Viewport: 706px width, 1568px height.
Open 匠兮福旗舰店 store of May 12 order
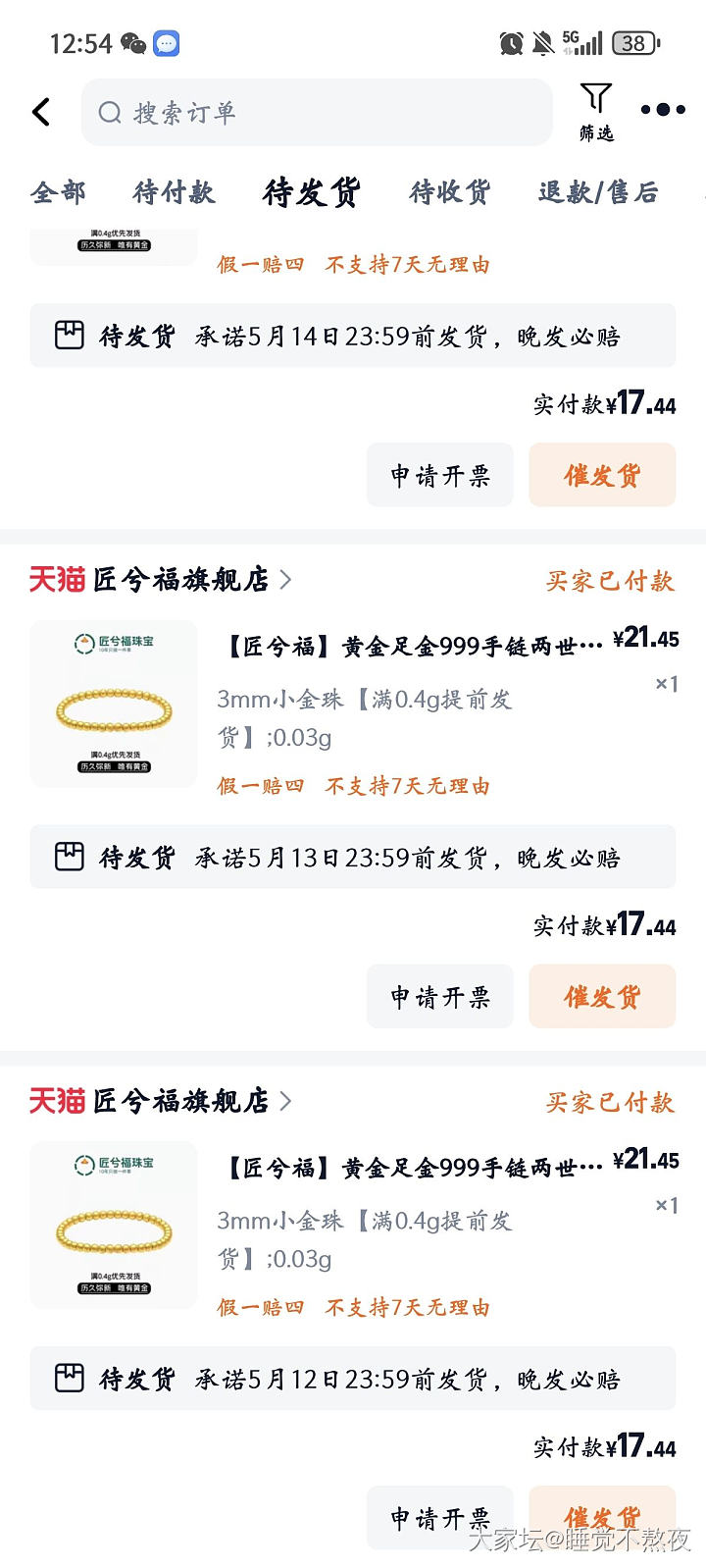181,1101
